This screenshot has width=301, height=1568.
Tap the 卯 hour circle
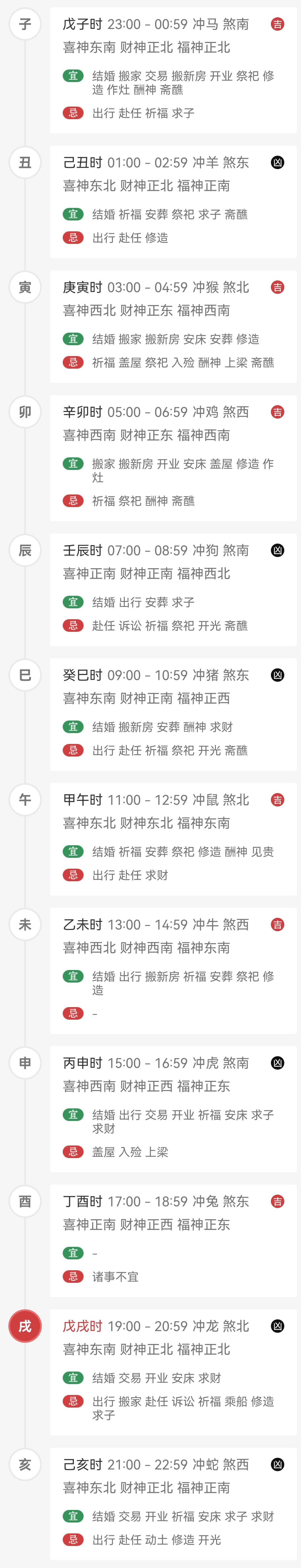pyautogui.click(x=25, y=412)
